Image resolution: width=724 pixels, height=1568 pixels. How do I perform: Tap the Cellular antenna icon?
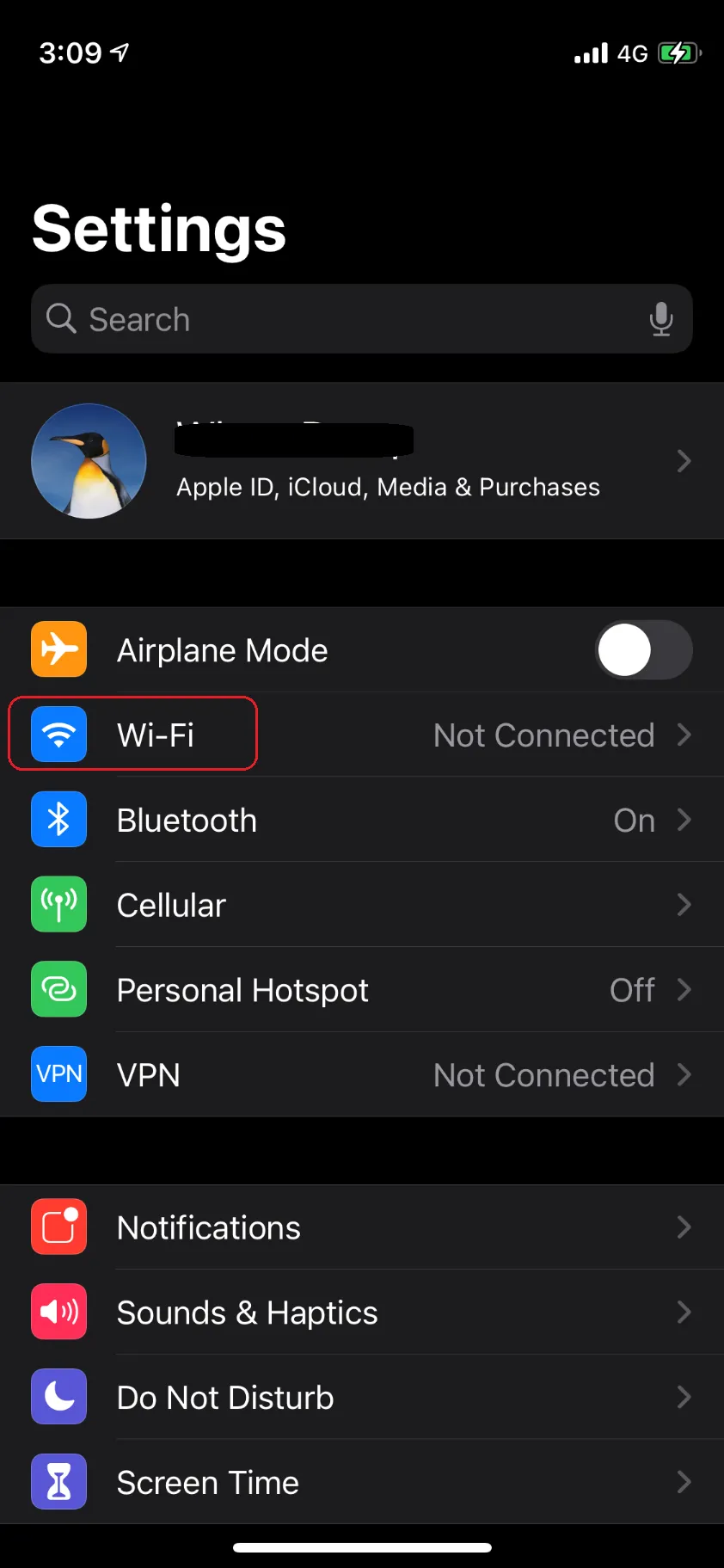coord(58,904)
